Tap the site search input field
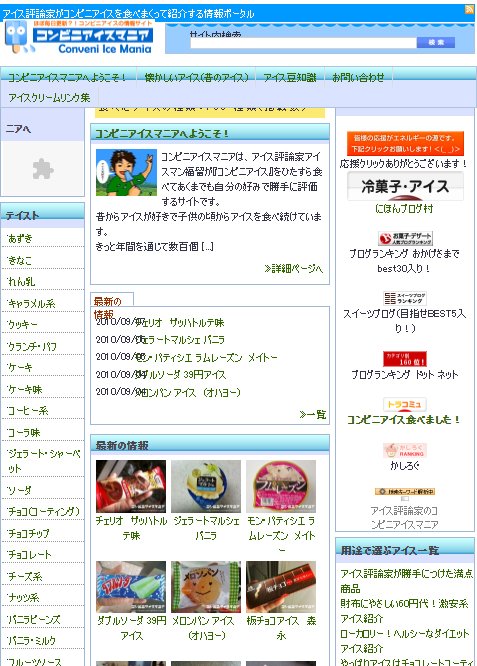 click(303, 42)
